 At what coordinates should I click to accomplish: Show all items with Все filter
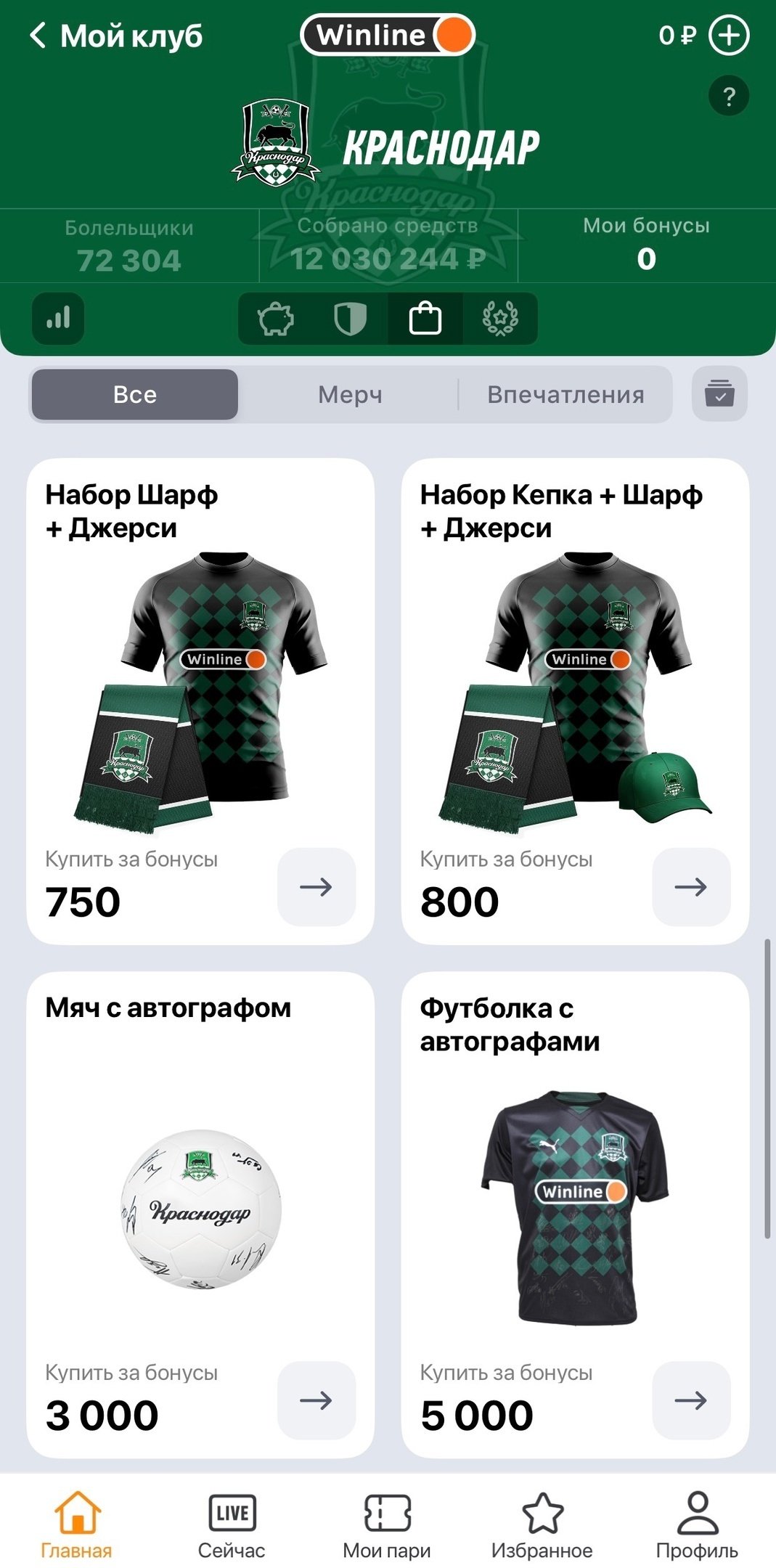(135, 395)
